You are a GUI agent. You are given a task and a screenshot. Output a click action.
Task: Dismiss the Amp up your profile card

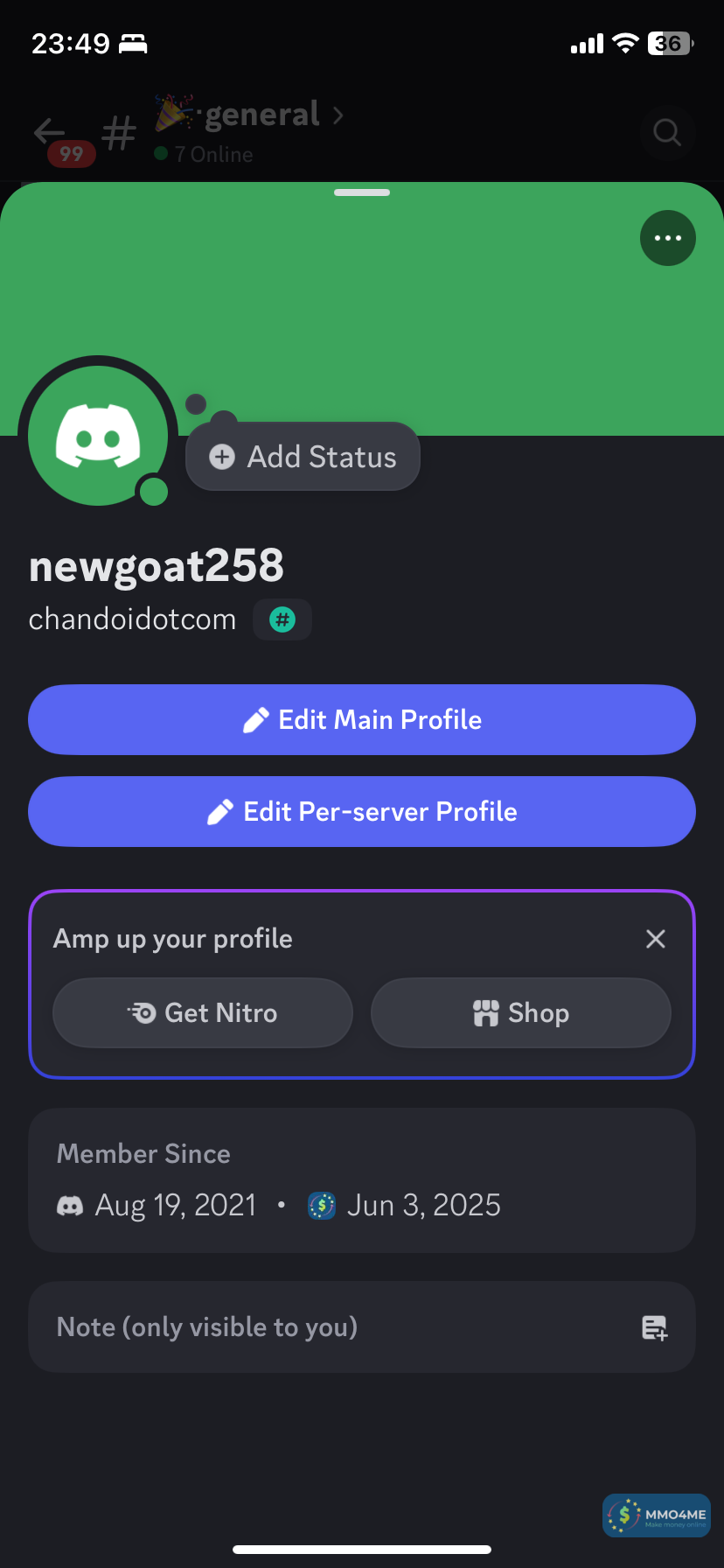(655, 939)
